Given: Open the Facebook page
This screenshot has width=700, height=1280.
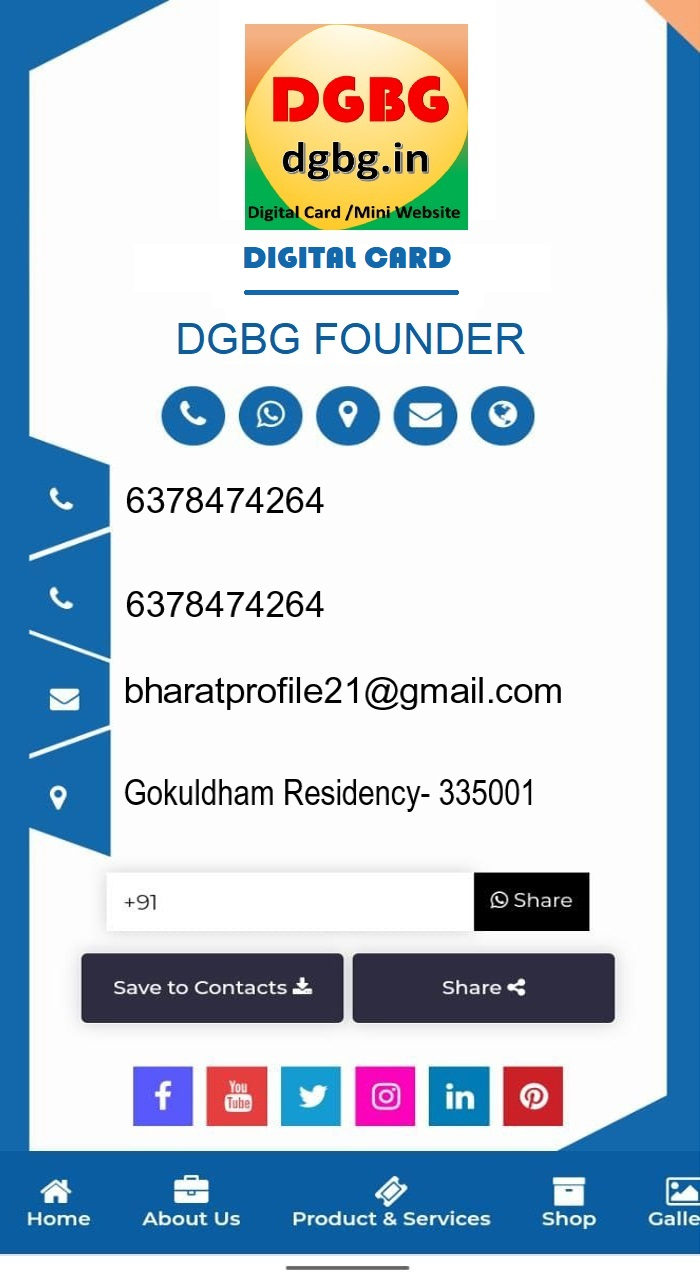Looking at the screenshot, I should 163,1096.
